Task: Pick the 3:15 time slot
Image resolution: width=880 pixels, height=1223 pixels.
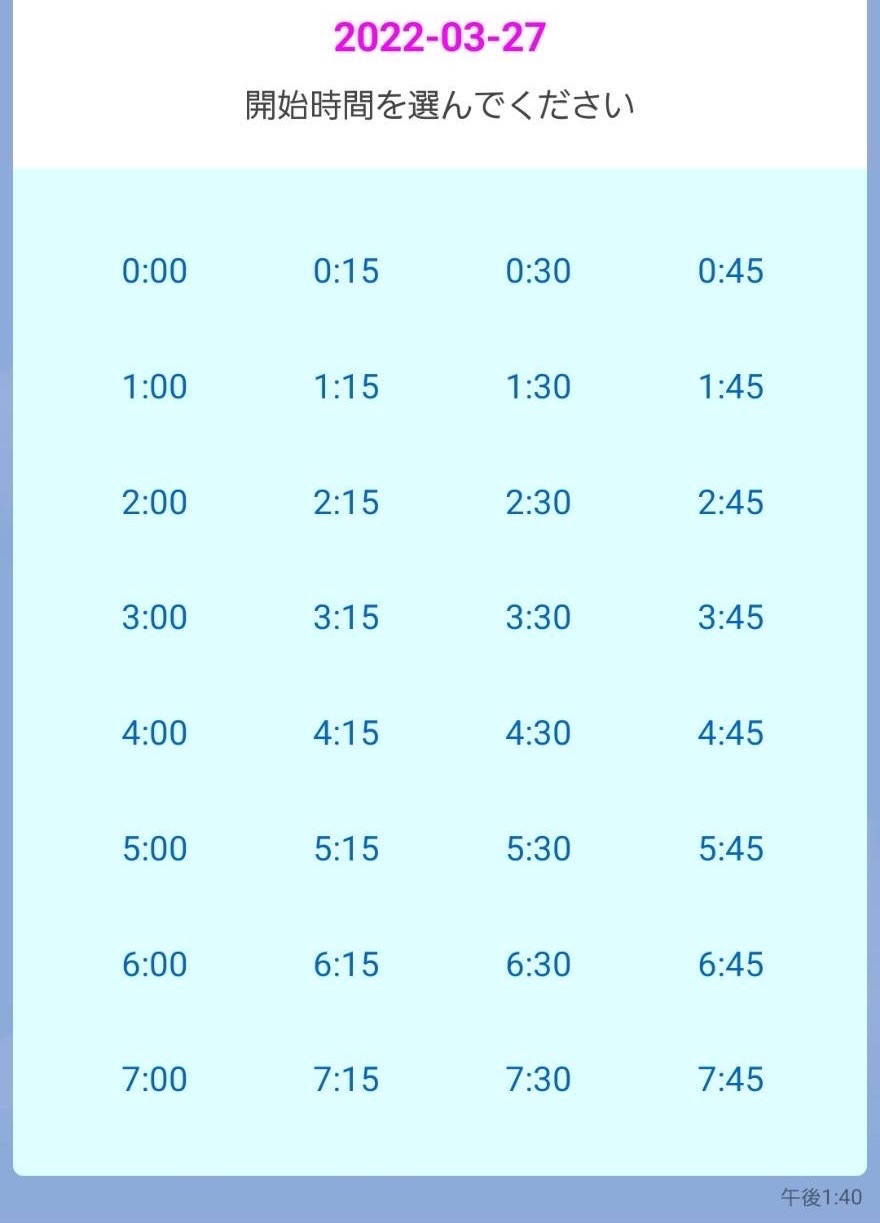Action: (346, 618)
